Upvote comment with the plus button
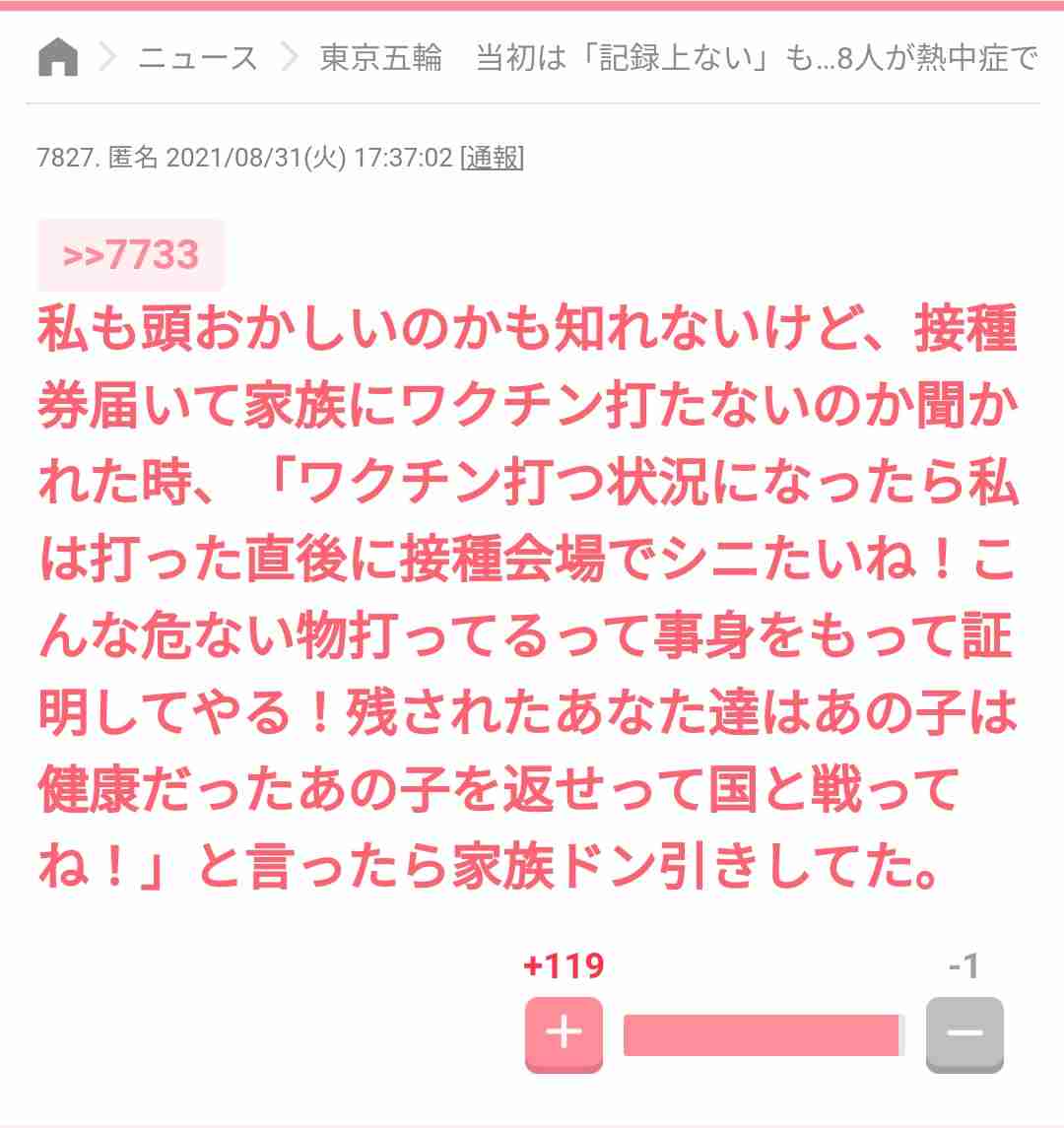This screenshot has height=1128, width=1064. [564, 1033]
